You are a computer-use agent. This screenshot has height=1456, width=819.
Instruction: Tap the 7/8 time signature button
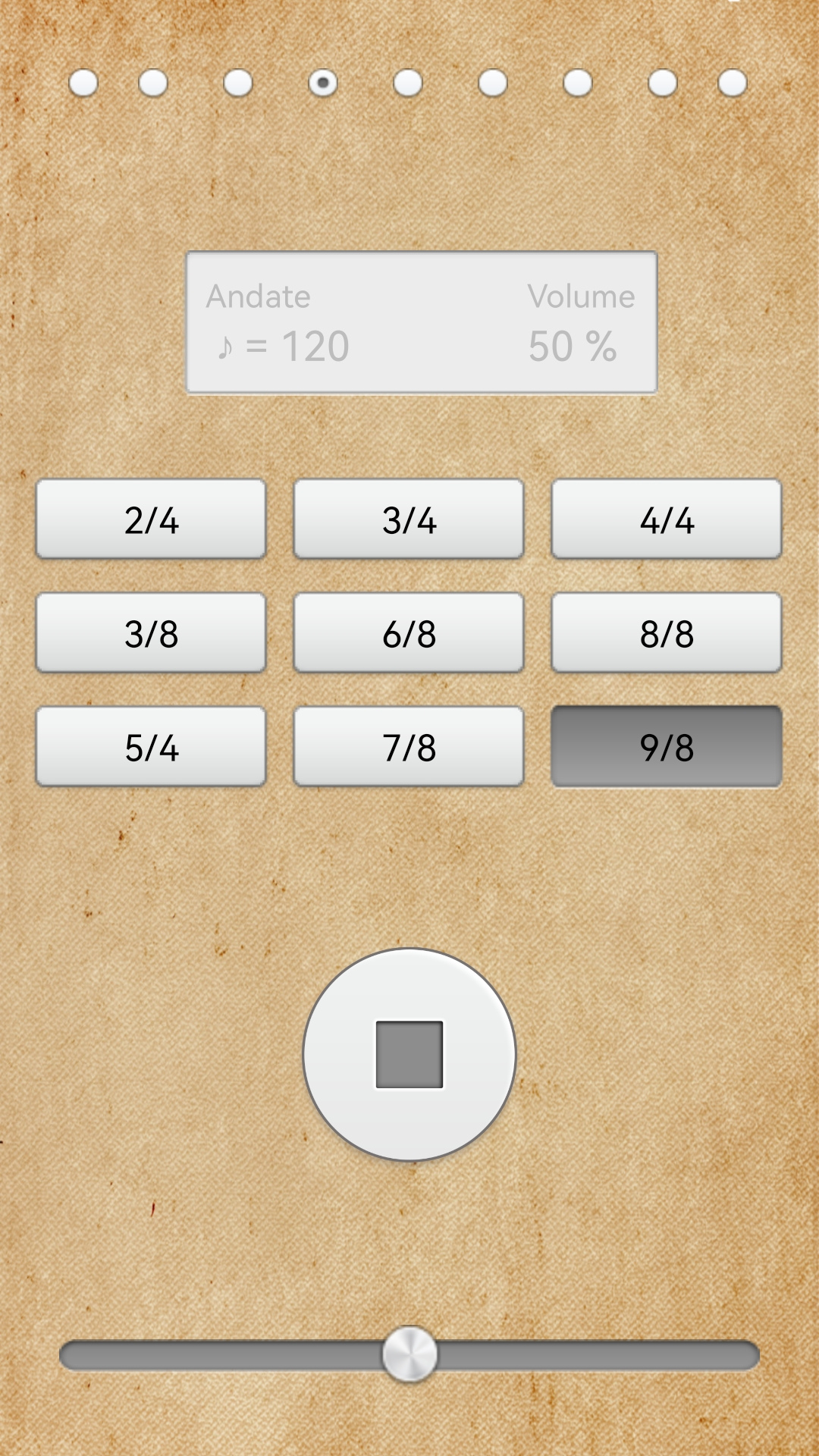coord(409,747)
